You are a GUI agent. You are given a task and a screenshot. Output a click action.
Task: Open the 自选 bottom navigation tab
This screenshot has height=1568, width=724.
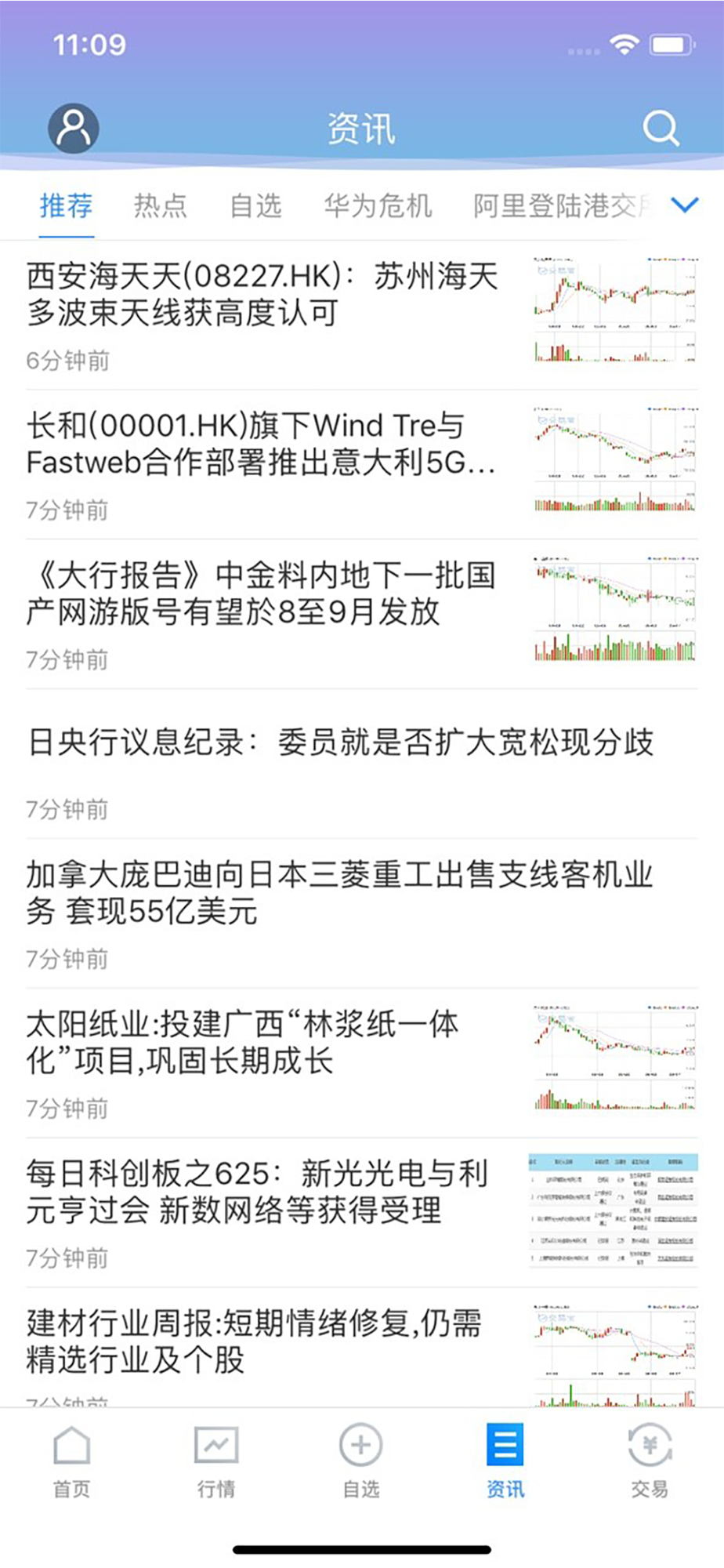[361, 1461]
